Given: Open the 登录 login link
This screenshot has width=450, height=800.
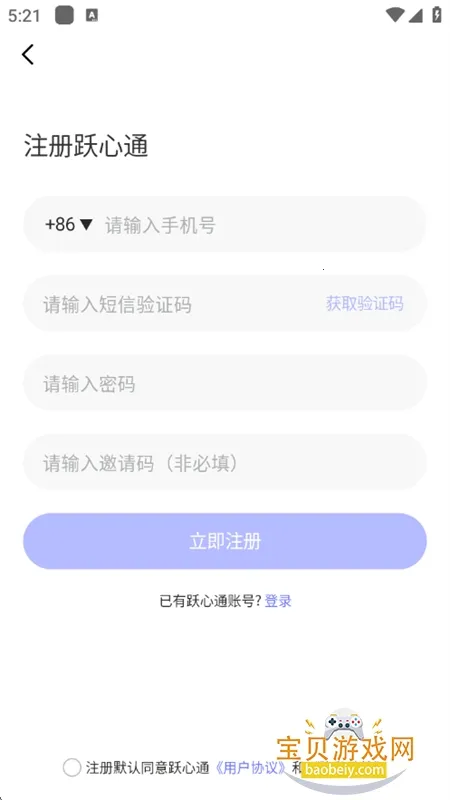Looking at the screenshot, I should [279, 601].
